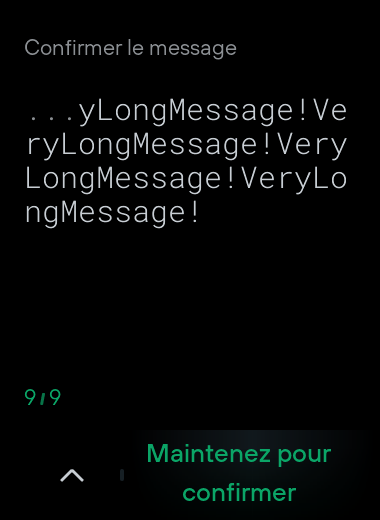Tap Maintenez pour confirmer button
Screen dimensions: 380x520
coord(239,473)
